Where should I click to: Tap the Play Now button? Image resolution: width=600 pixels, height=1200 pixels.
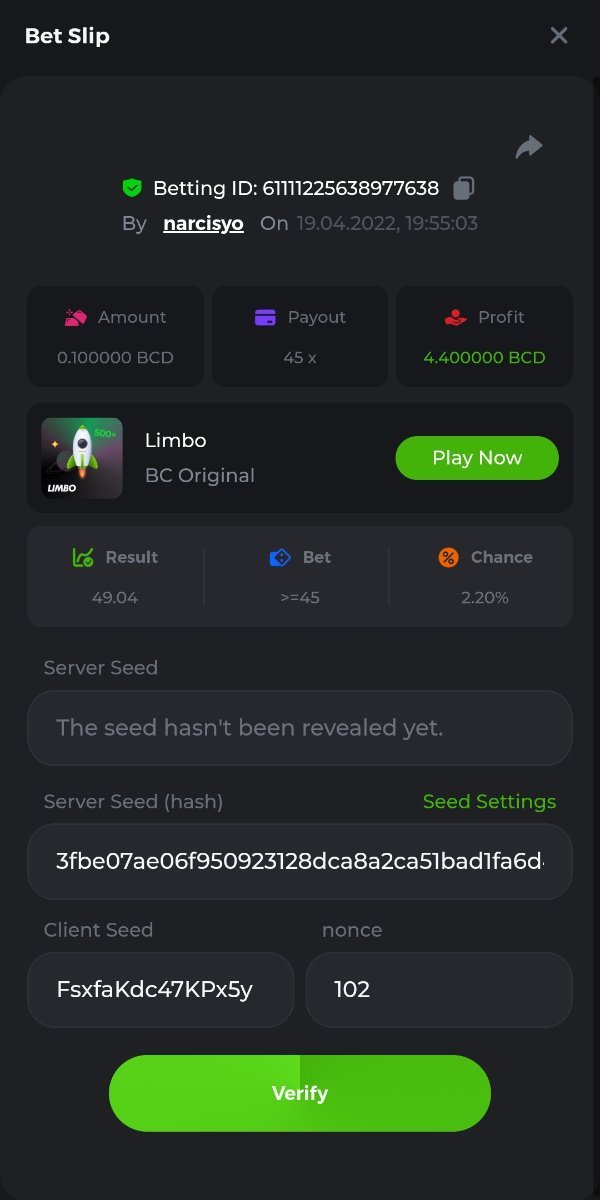(477, 458)
